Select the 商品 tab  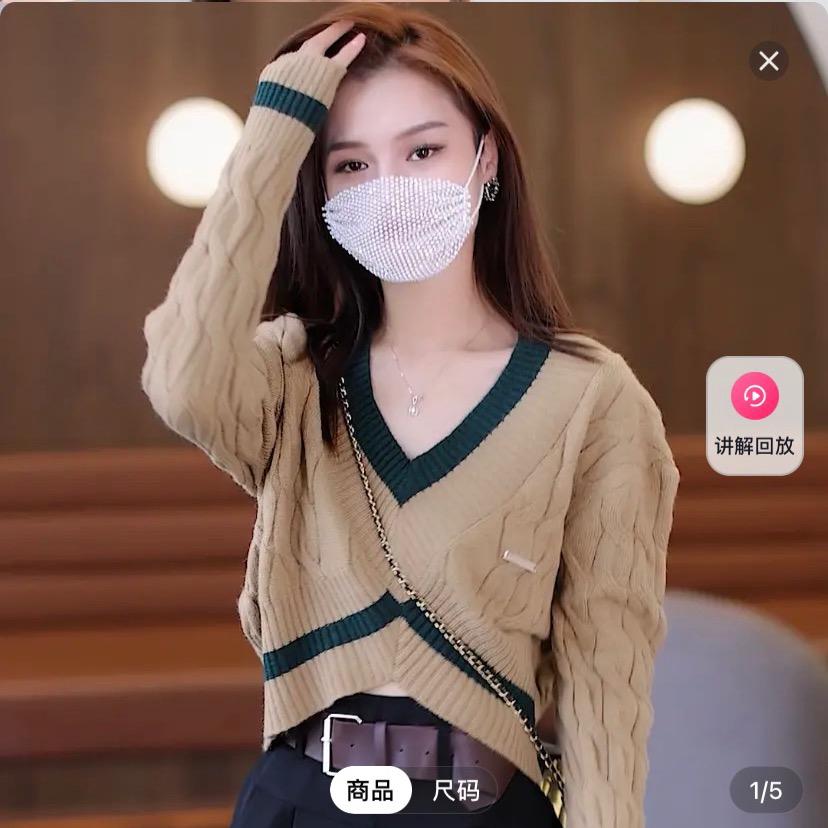click(x=370, y=791)
